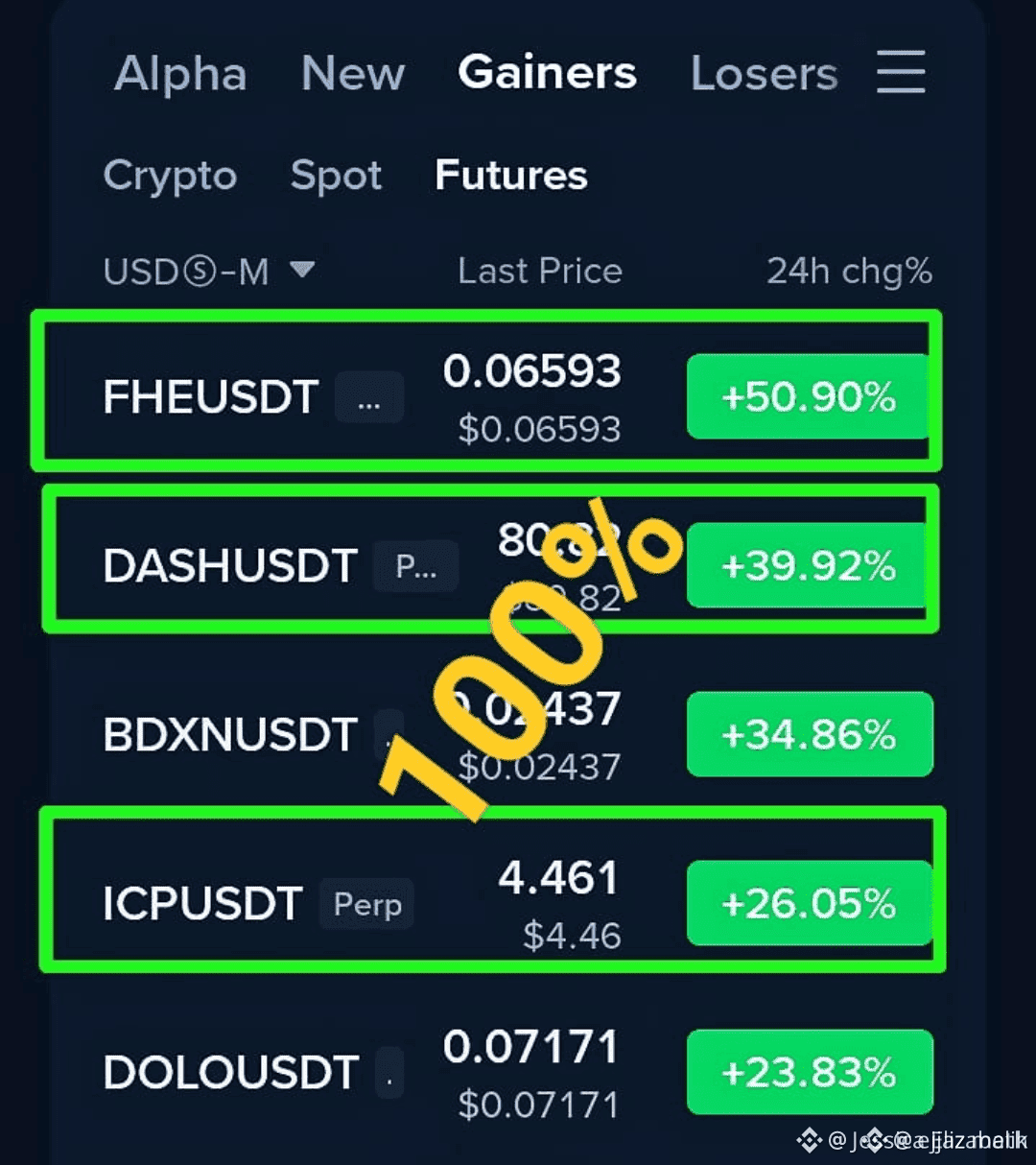Tap the DOLOUSDT pair row
The width and height of the screenshot is (1036, 1165).
click(x=230, y=1073)
